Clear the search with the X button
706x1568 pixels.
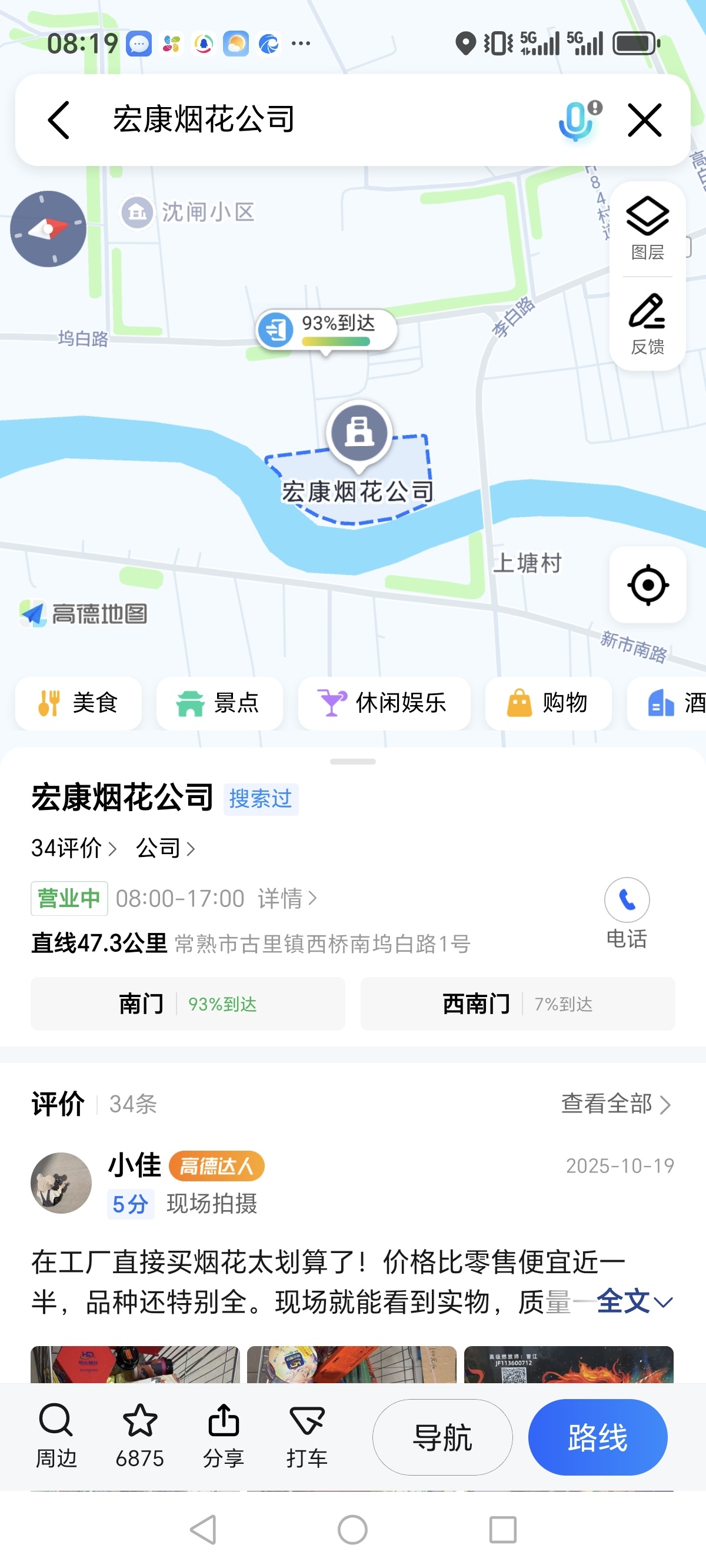click(645, 120)
